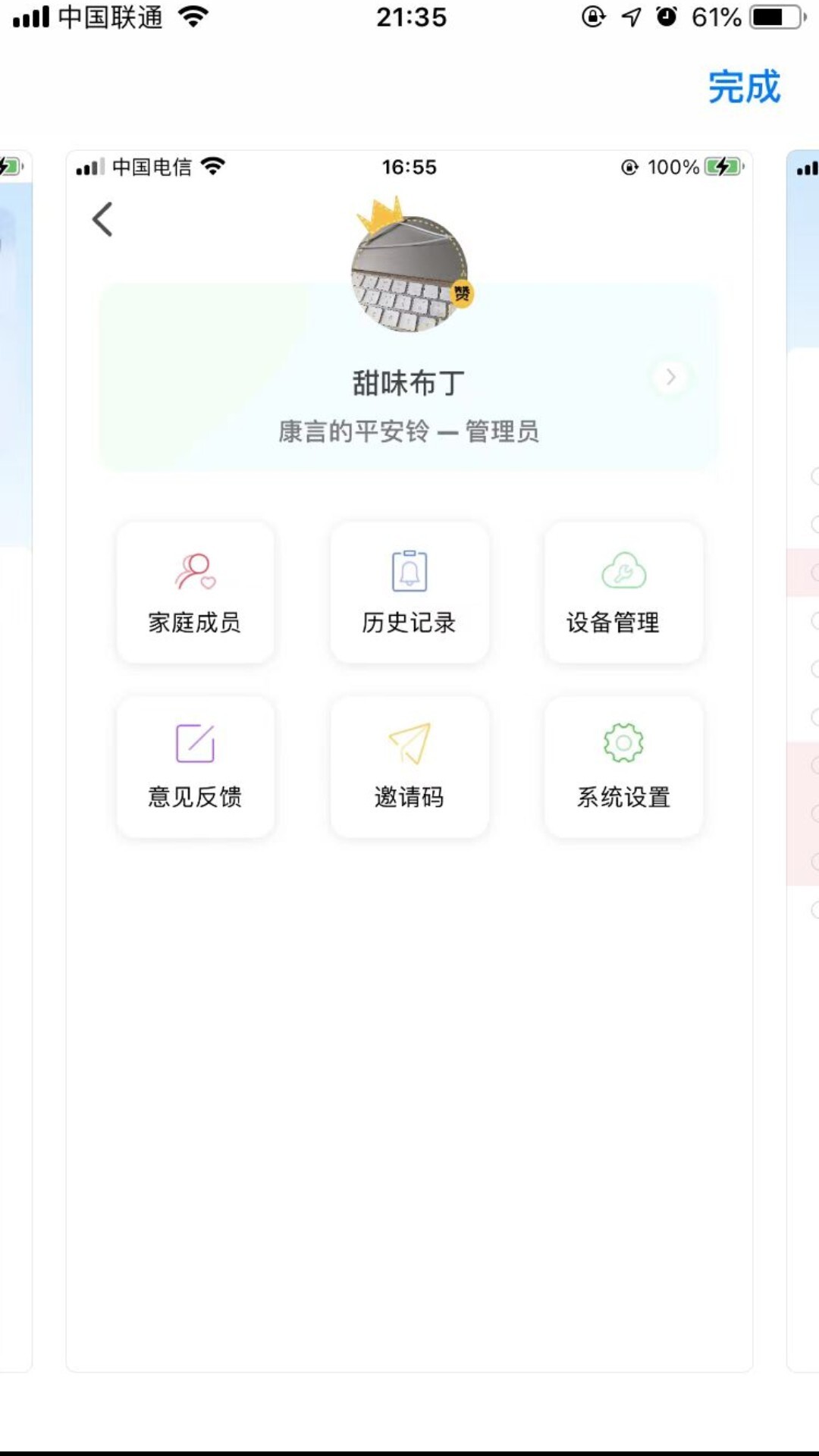Screen dimensions: 819x1456
Task: Go back using the left chevron arrow
Action: click(102, 218)
